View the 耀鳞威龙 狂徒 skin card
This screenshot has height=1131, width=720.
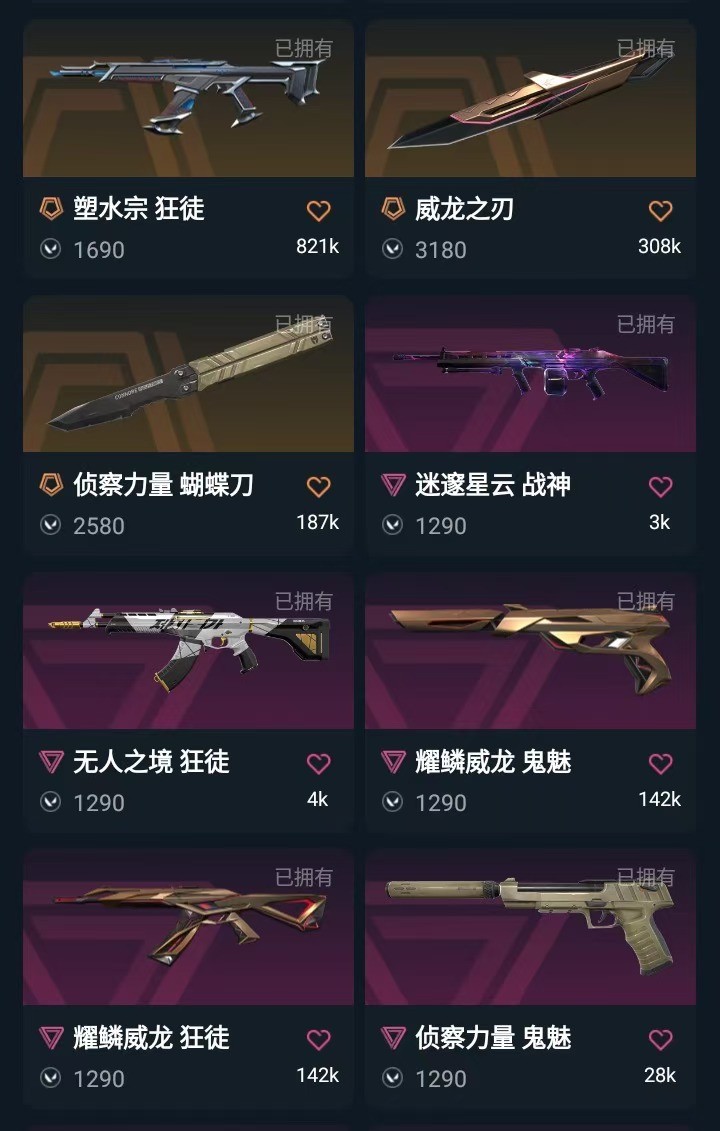pos(188,928)
